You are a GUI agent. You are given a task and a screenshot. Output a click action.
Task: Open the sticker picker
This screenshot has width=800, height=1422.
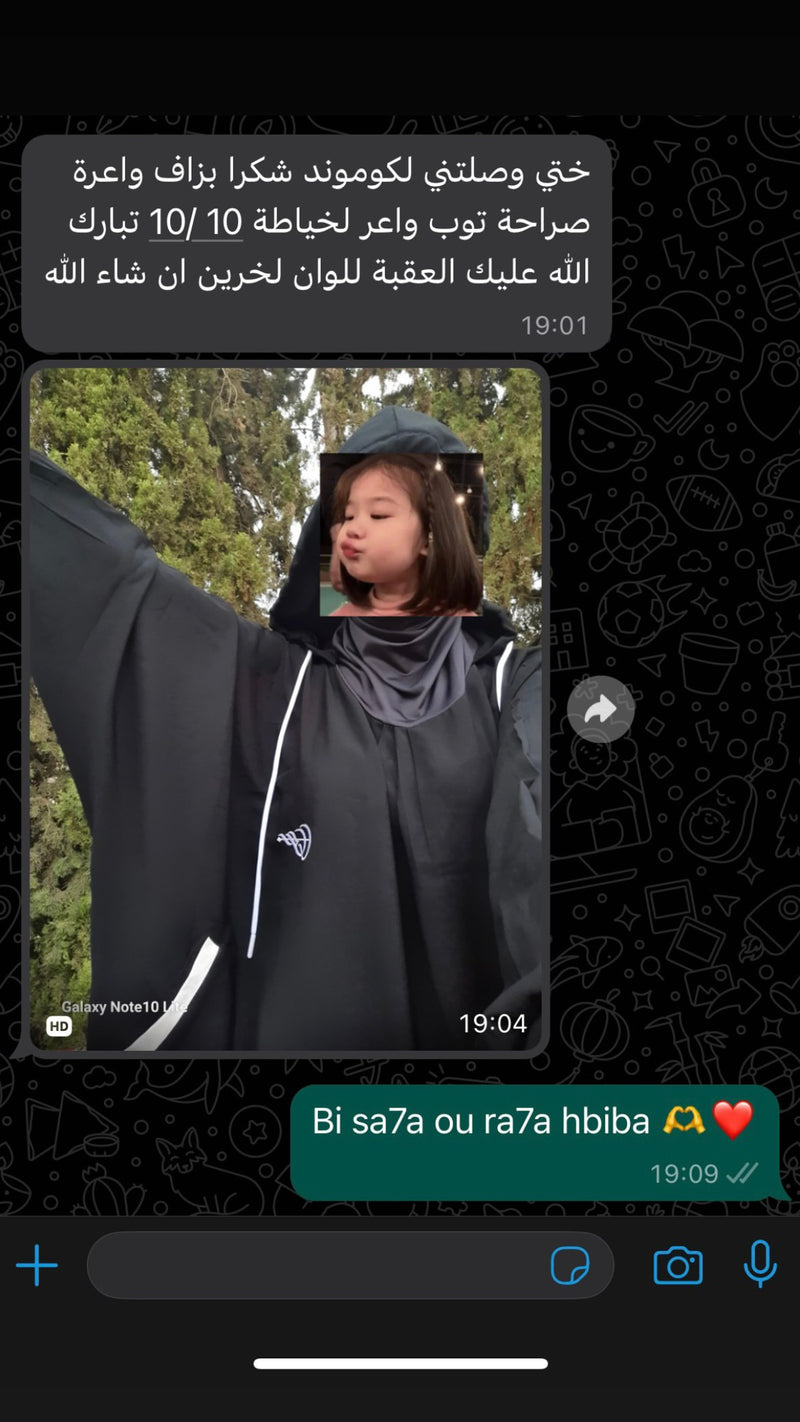570,1266
